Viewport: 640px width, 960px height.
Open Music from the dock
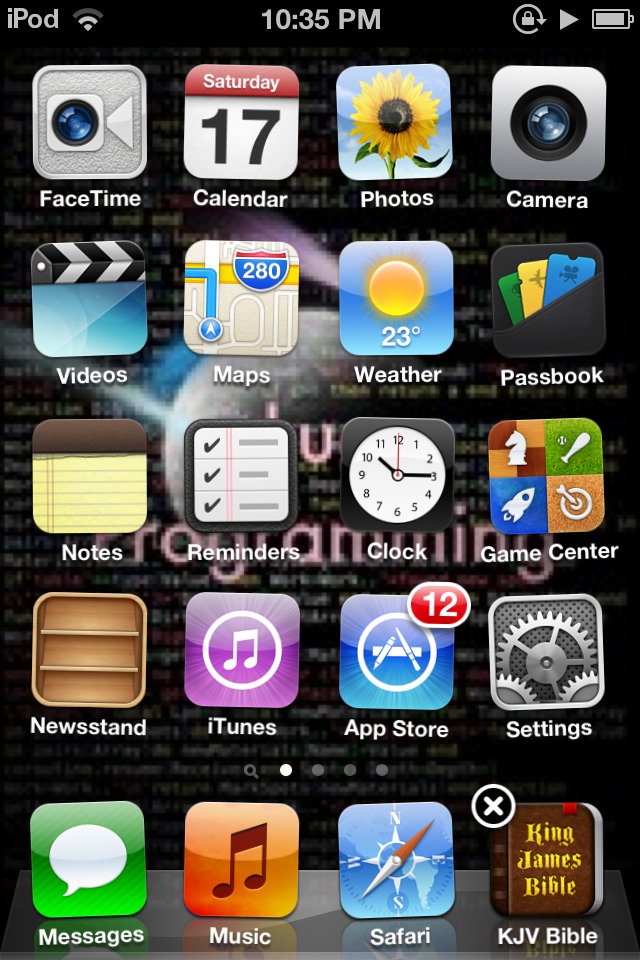(242, 860)
